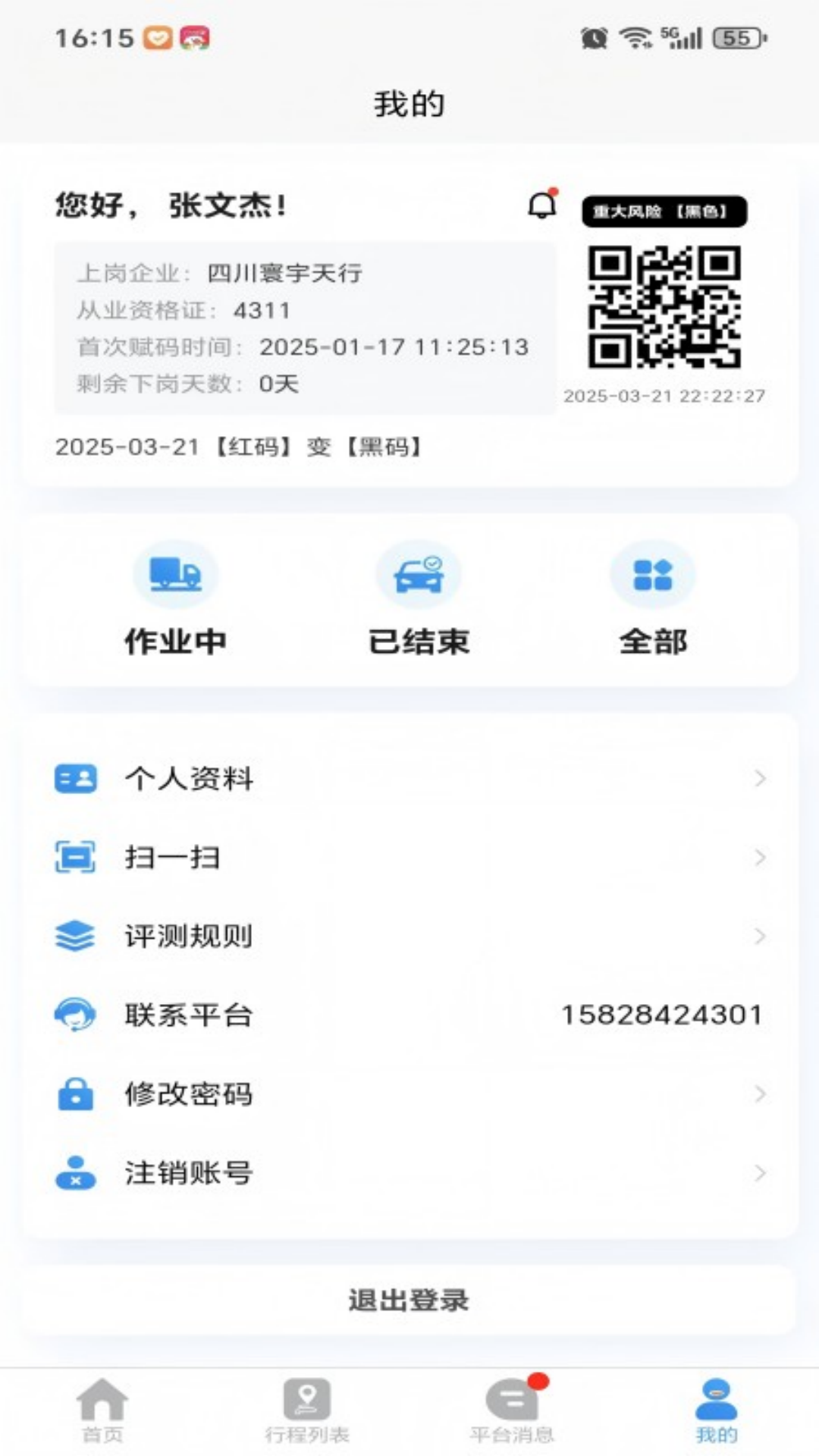Select the car icon for 已结束
This screenshot has width=819, height=1456.
tap(418, 575)
